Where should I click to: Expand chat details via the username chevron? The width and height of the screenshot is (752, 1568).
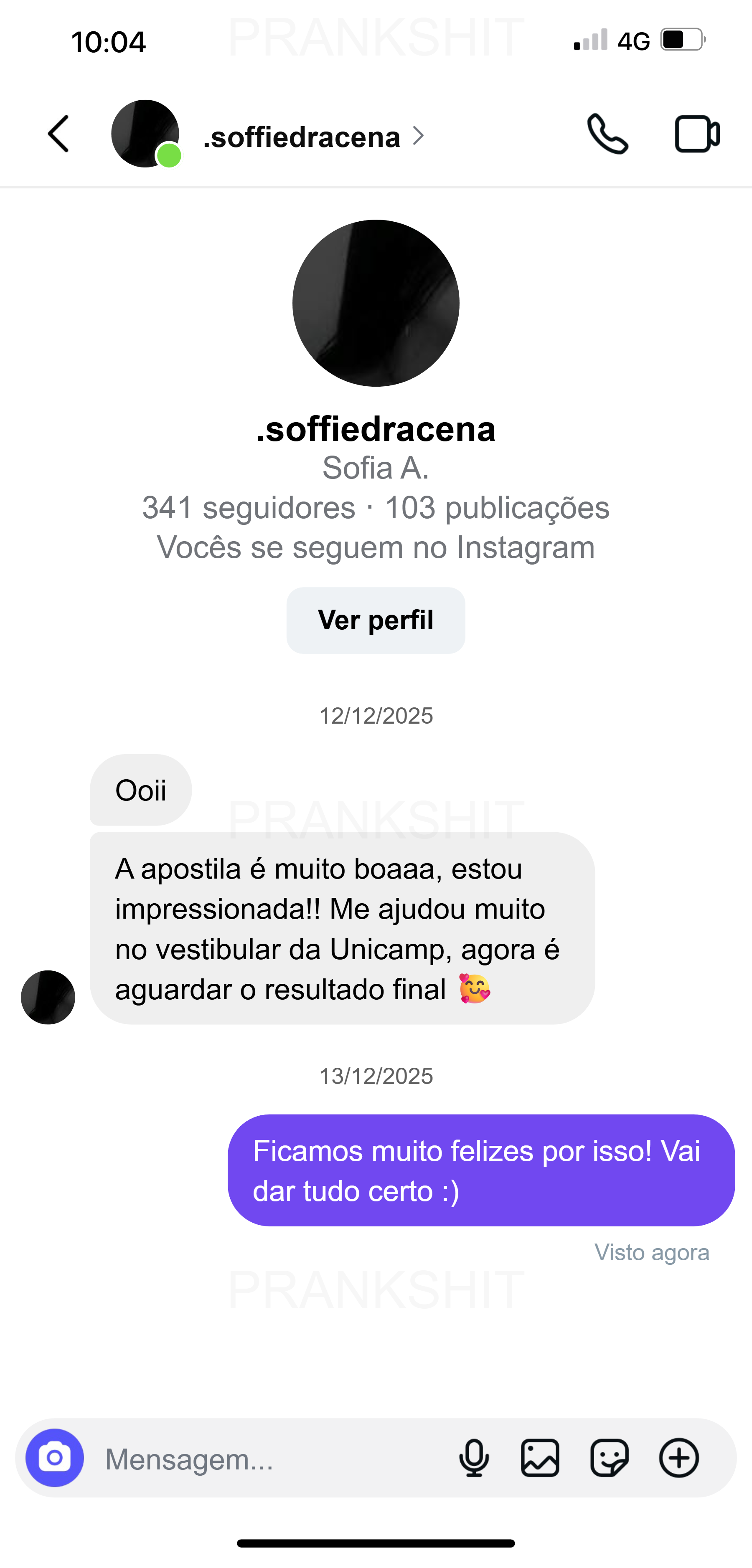click(x=419, y=137)
